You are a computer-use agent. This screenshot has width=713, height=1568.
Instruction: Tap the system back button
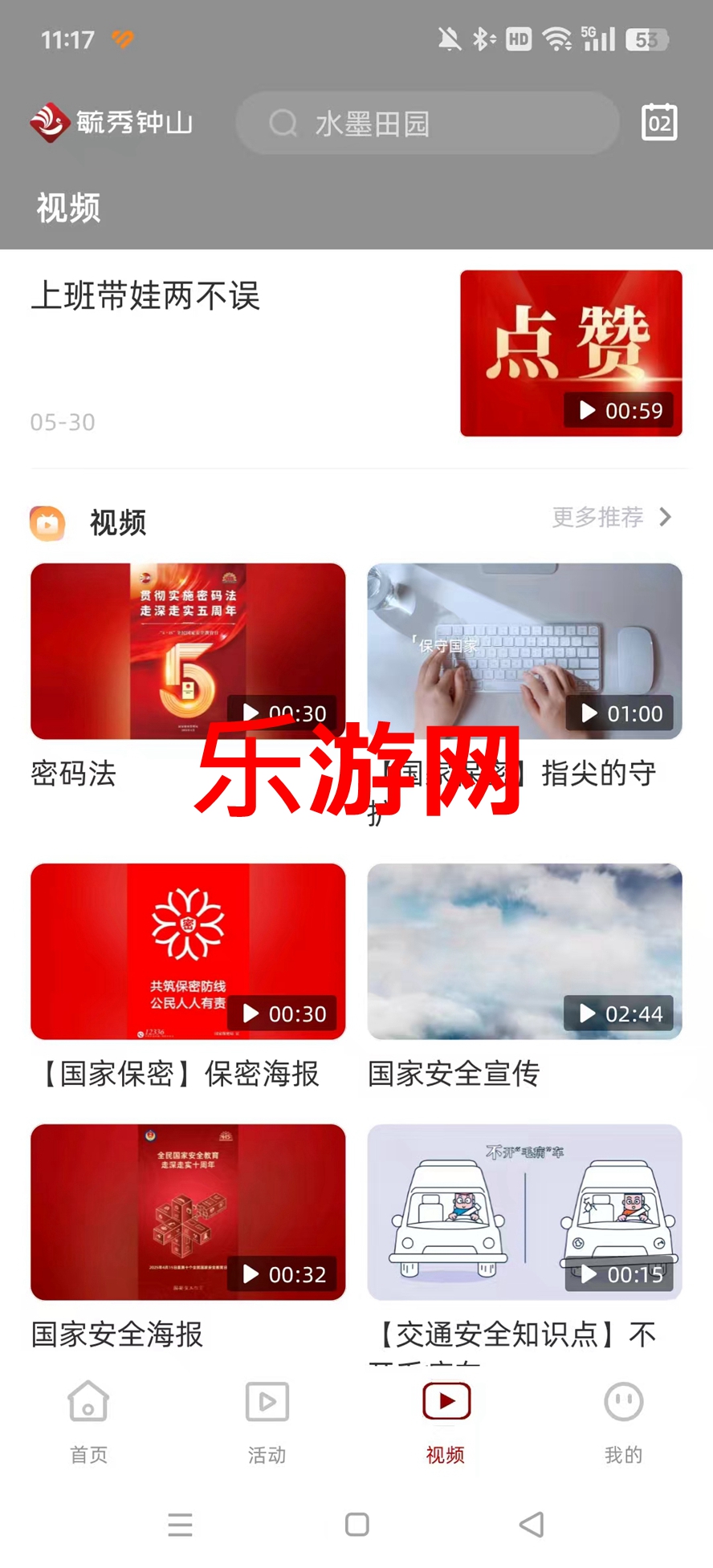click(x=532, y=1524)
